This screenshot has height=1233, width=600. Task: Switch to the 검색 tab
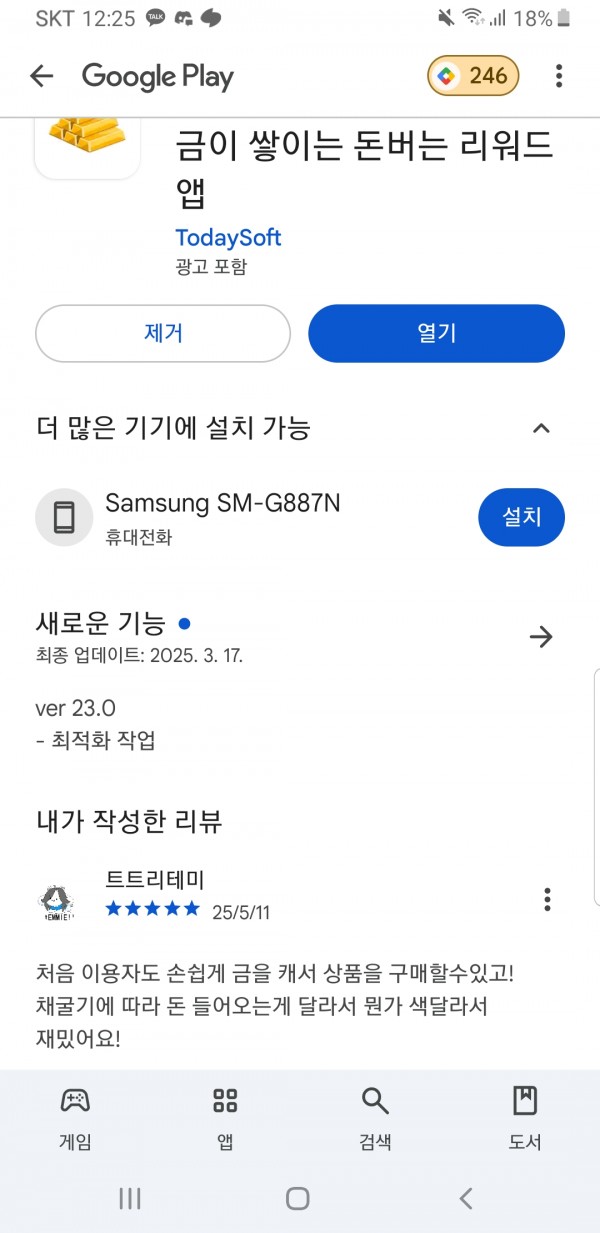coord(375,1117)
